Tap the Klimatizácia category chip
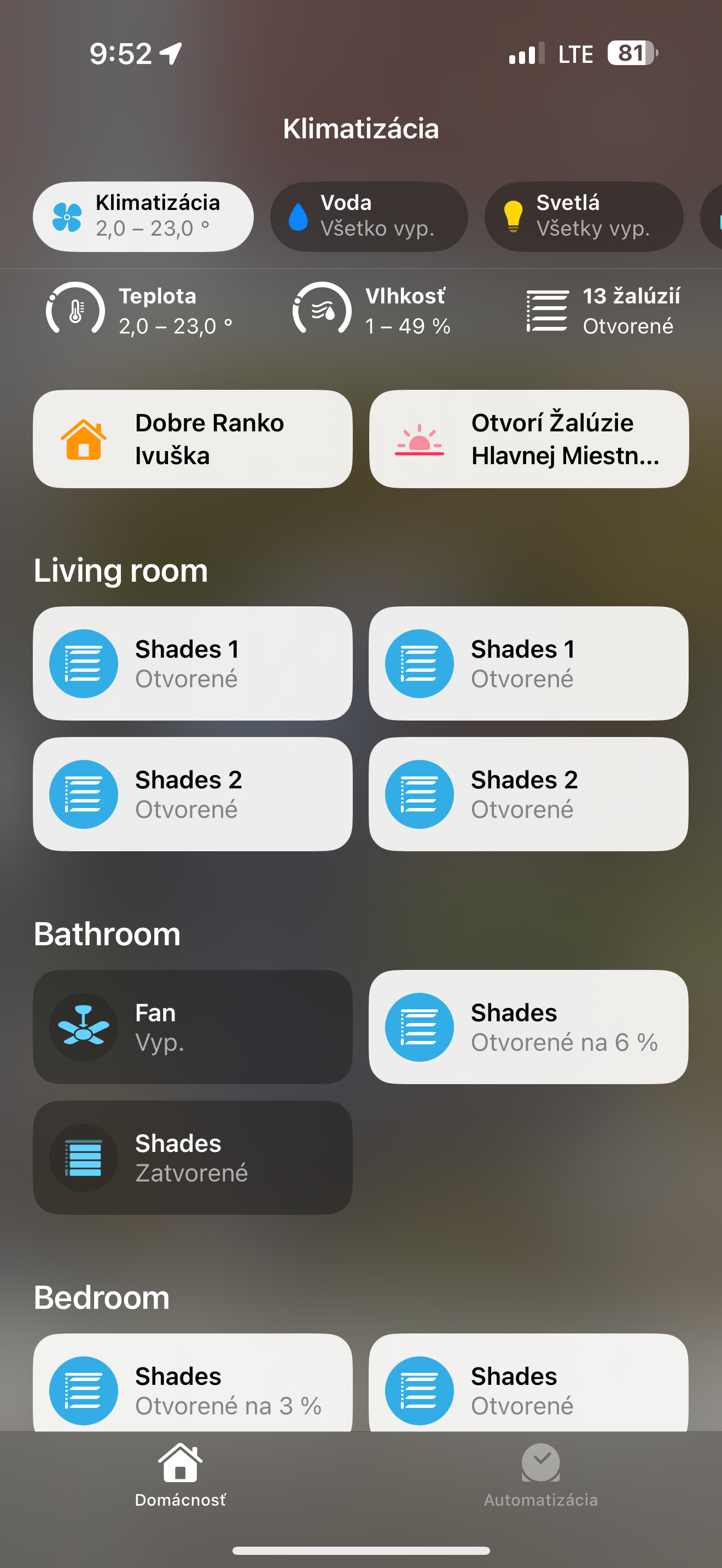This screenshot has width=722, height=1568. [x=143, y=216]
